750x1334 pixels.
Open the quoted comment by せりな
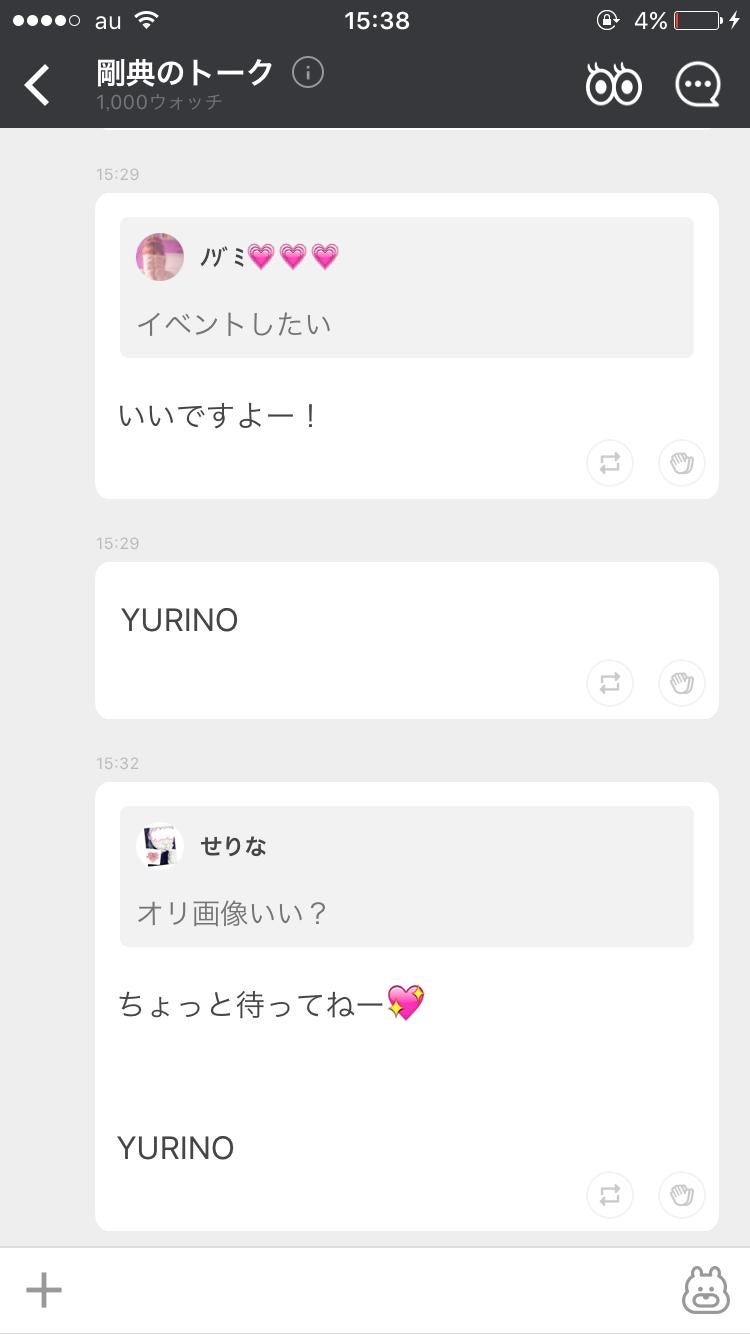(x=406, y=877)
